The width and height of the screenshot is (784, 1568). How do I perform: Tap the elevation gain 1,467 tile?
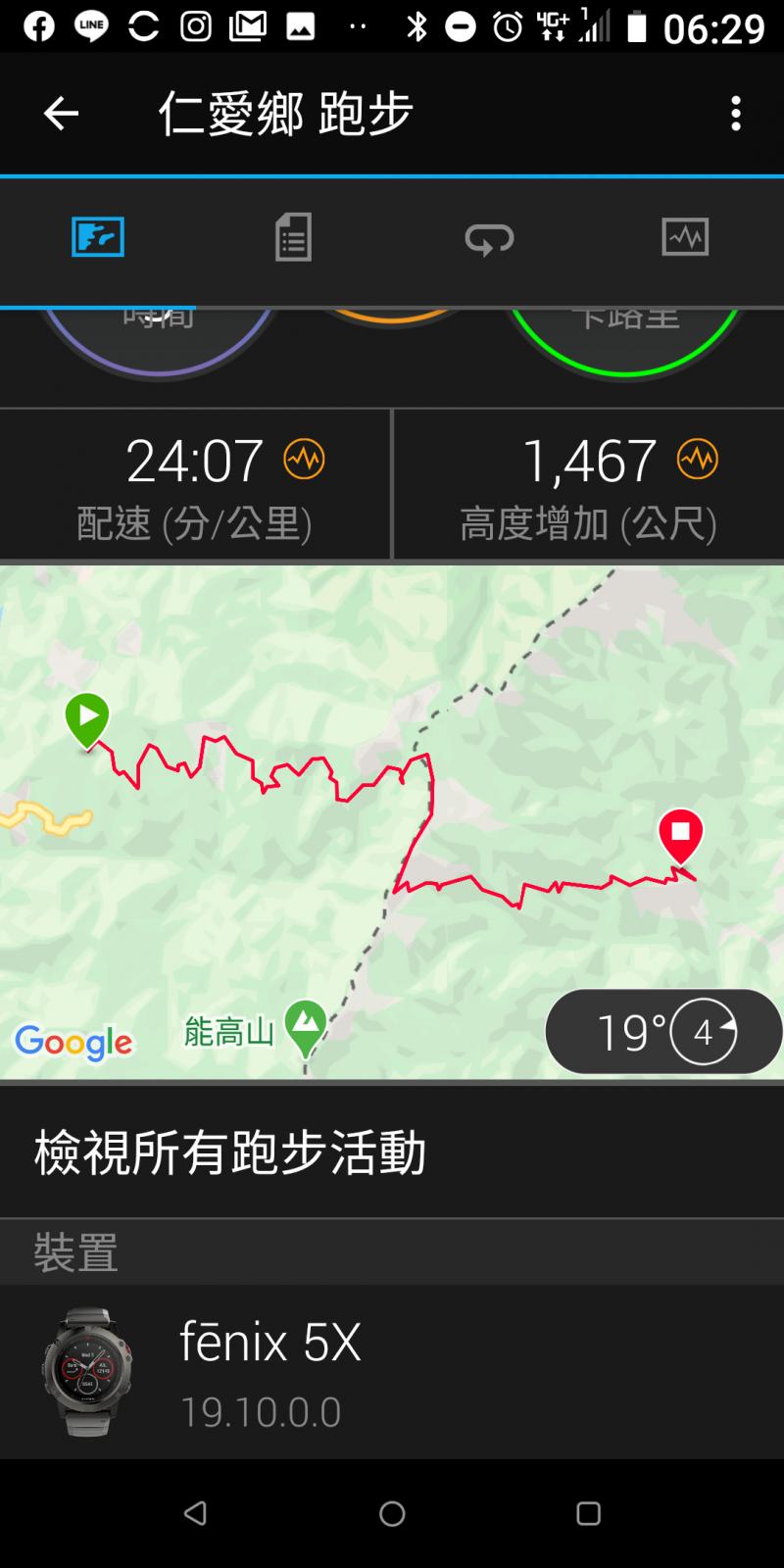pos(589,485)
